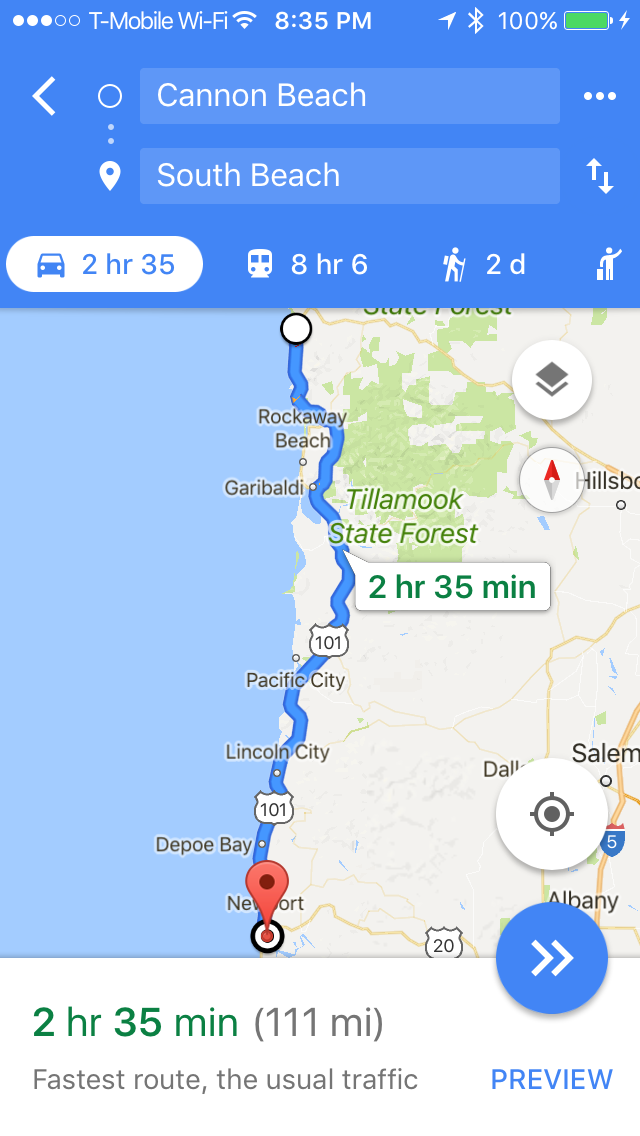This screenshot has width=640, height=1136.
Task: Edit the South Beach destination field
Action: 349,176
